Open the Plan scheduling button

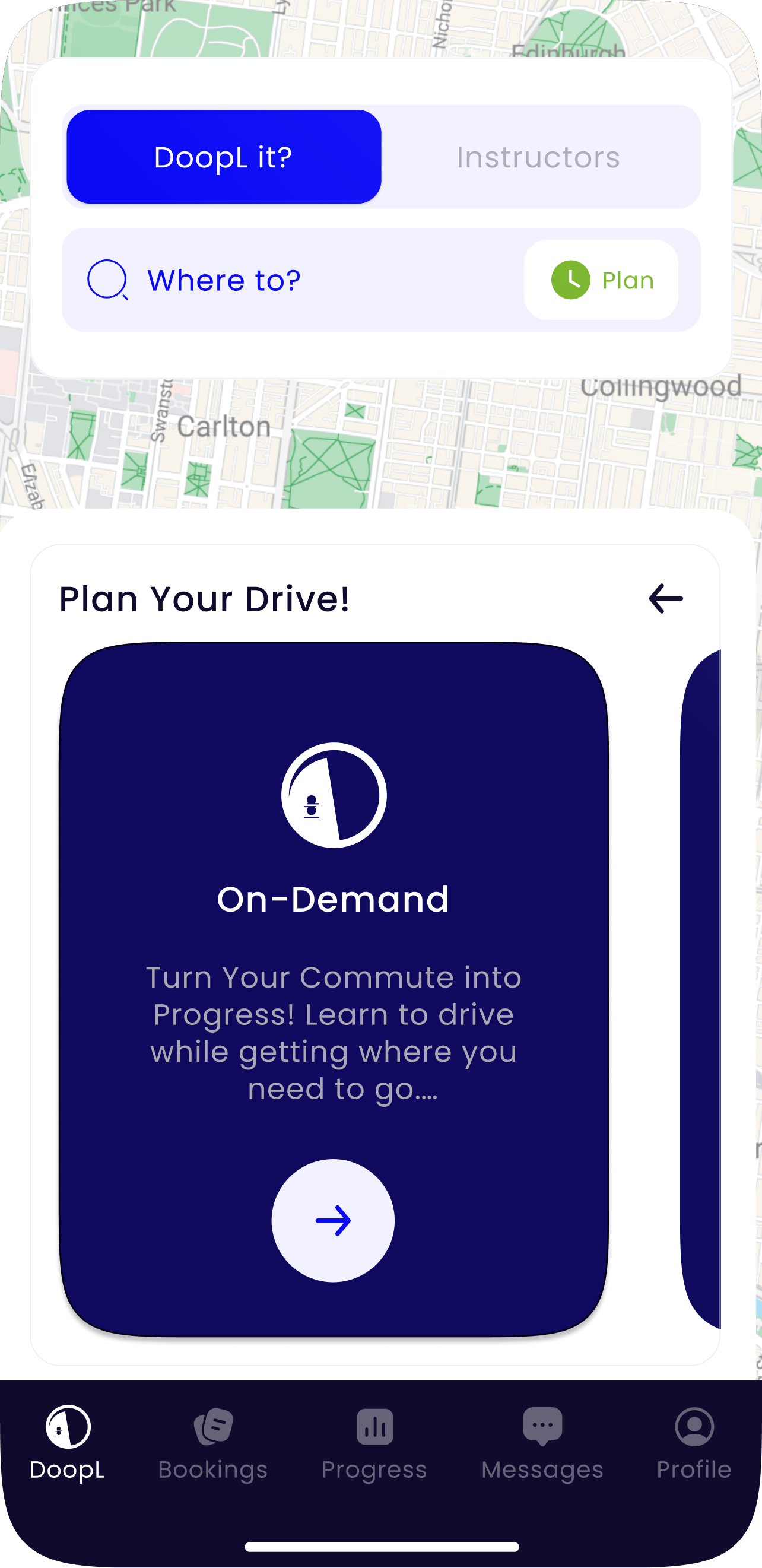click(601, 280)
